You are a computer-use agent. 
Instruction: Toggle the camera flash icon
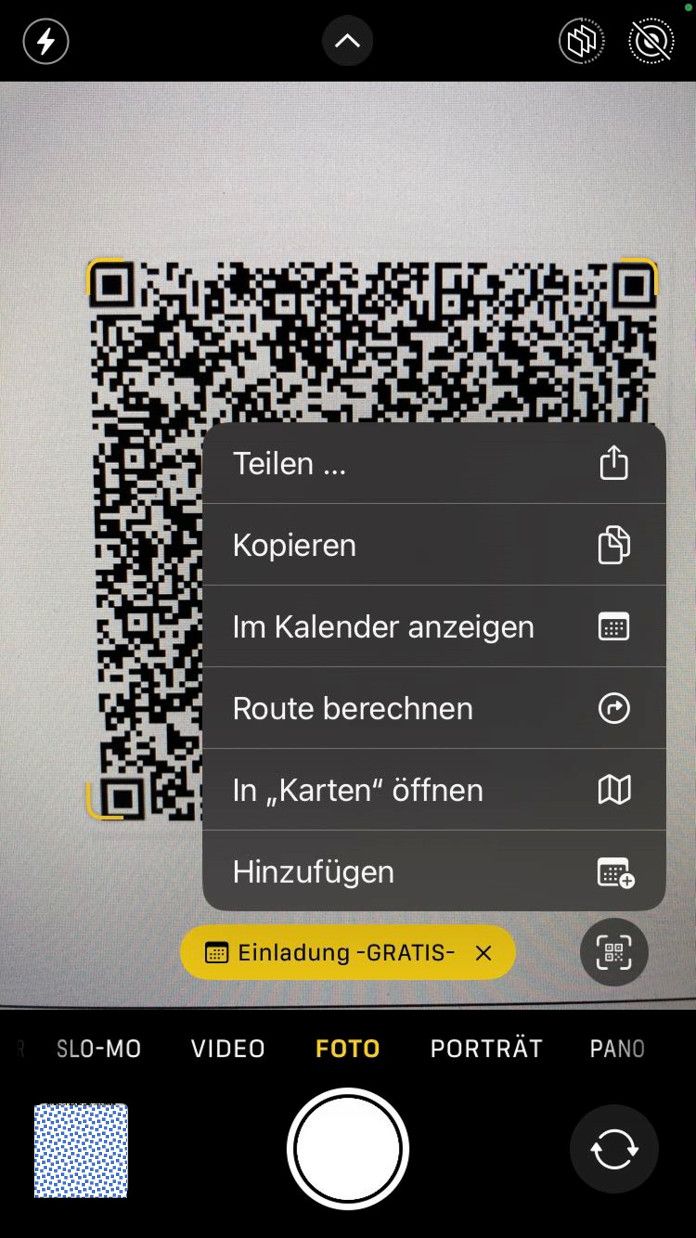pos(46,42)
